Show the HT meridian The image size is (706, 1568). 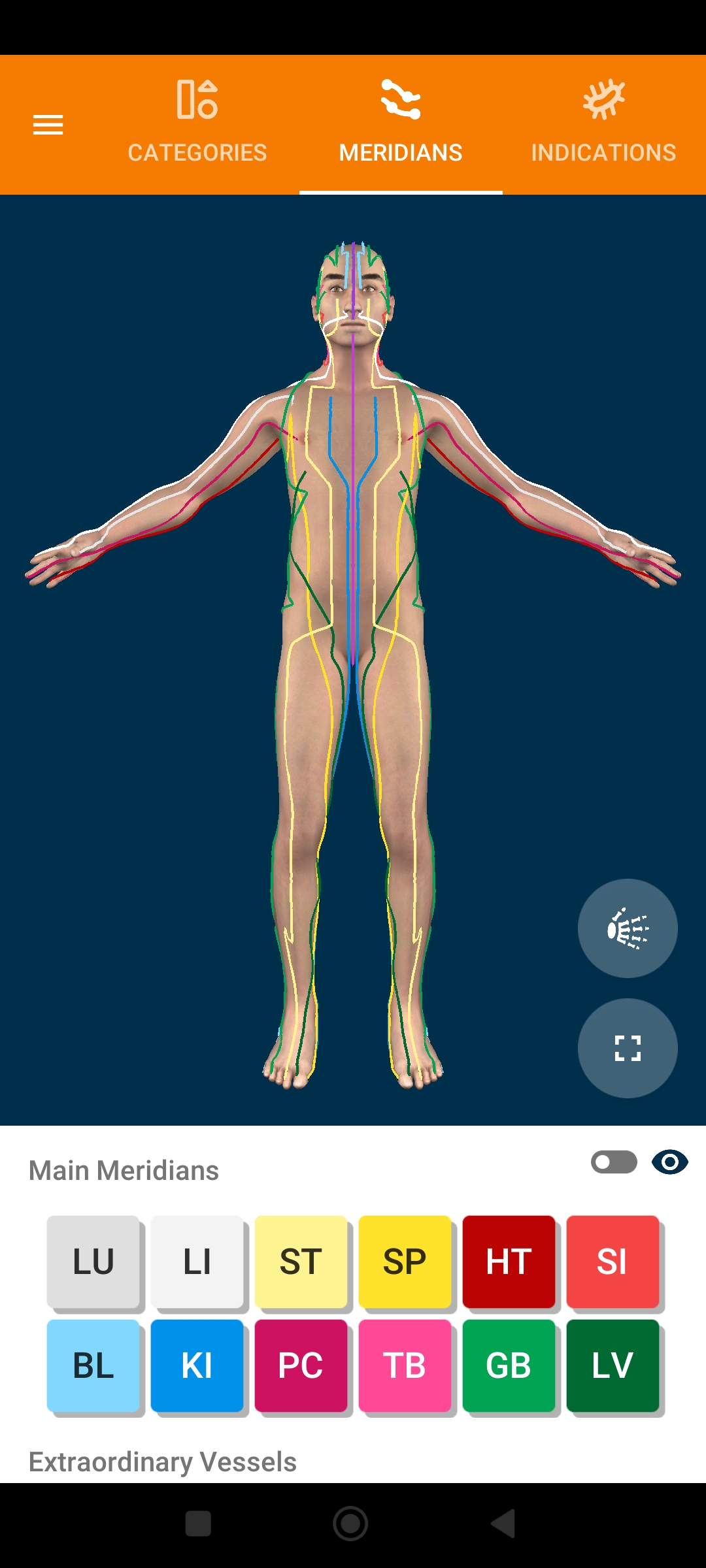click(x=509, y=1262)
